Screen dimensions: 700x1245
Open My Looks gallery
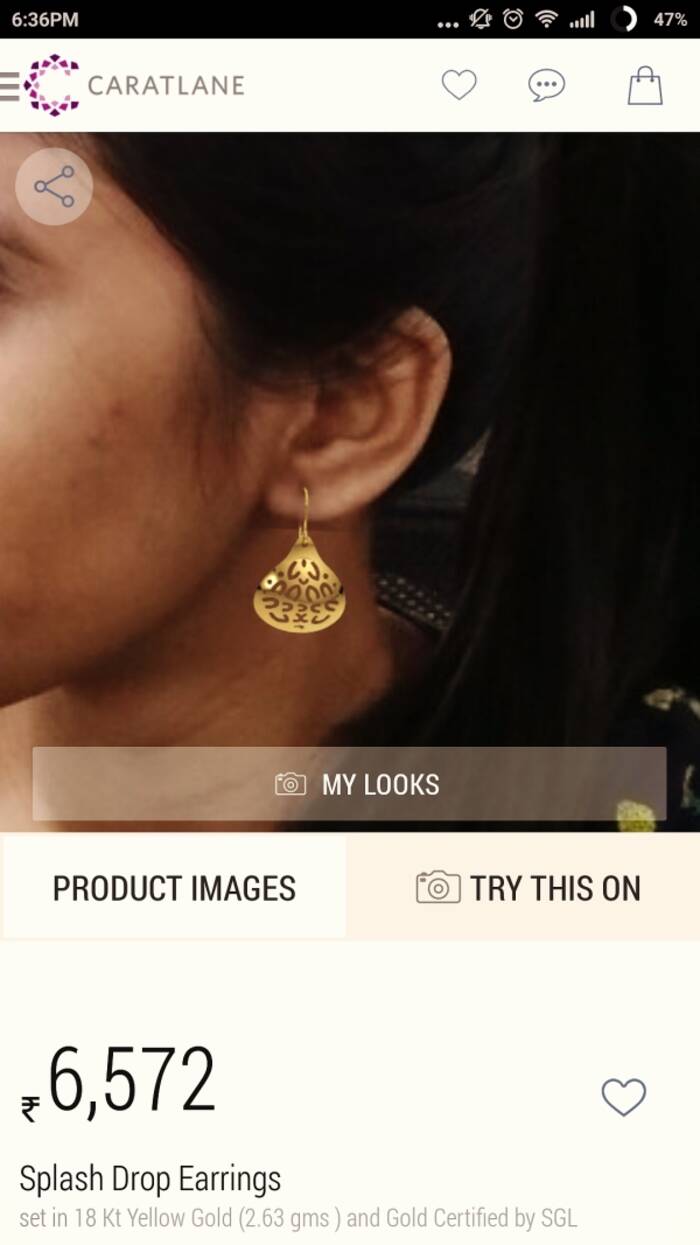[x=350, y=784]
